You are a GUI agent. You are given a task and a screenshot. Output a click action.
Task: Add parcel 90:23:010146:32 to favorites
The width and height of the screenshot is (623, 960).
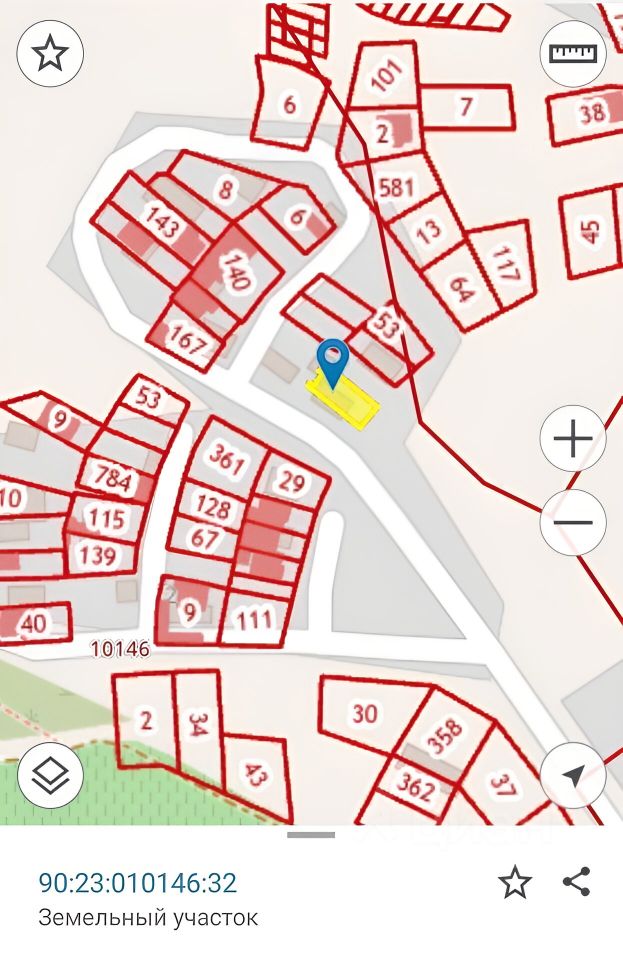515,882
